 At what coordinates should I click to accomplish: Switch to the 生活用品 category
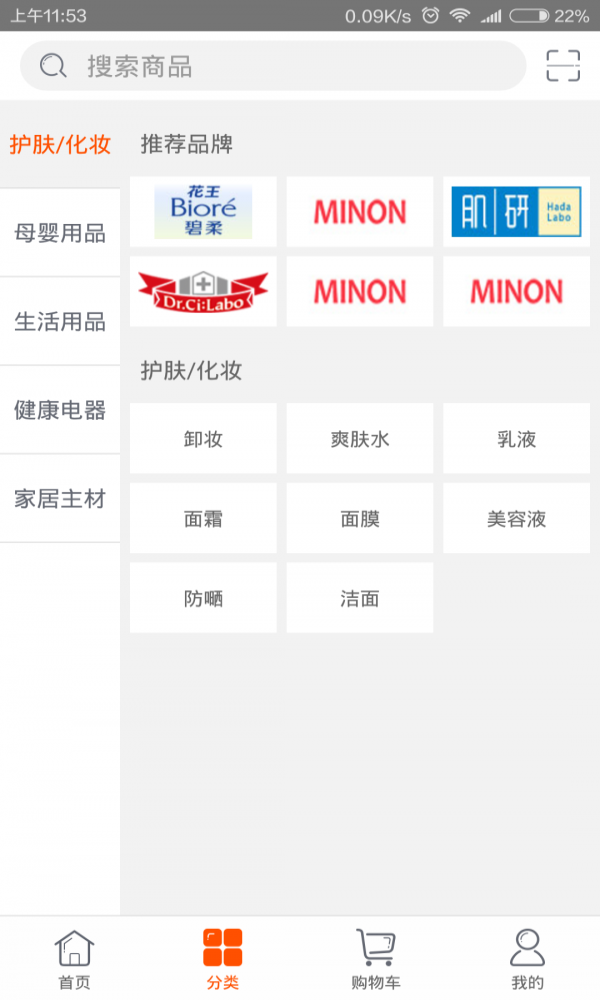(60, 321)
